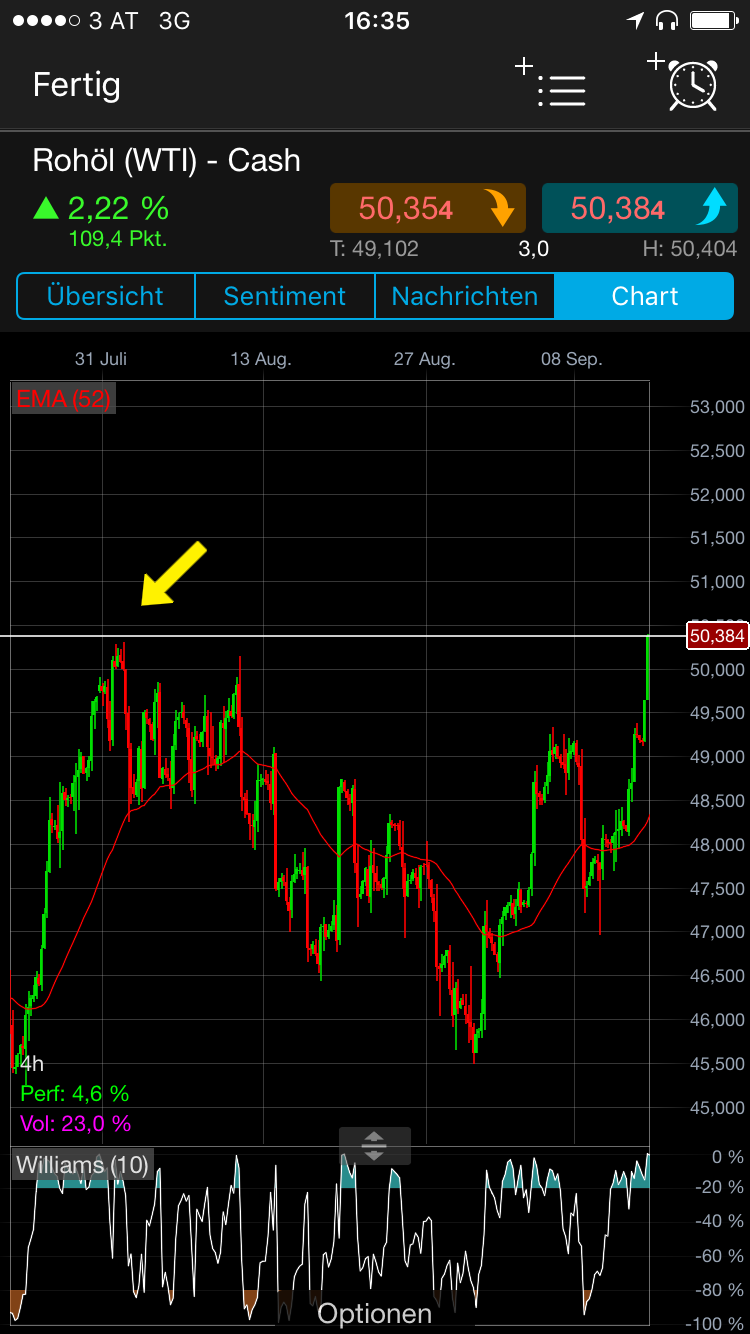750x1334 pixels.
Task: Expand the Williams indicator panel with the divider
Action: point(375,1148)
